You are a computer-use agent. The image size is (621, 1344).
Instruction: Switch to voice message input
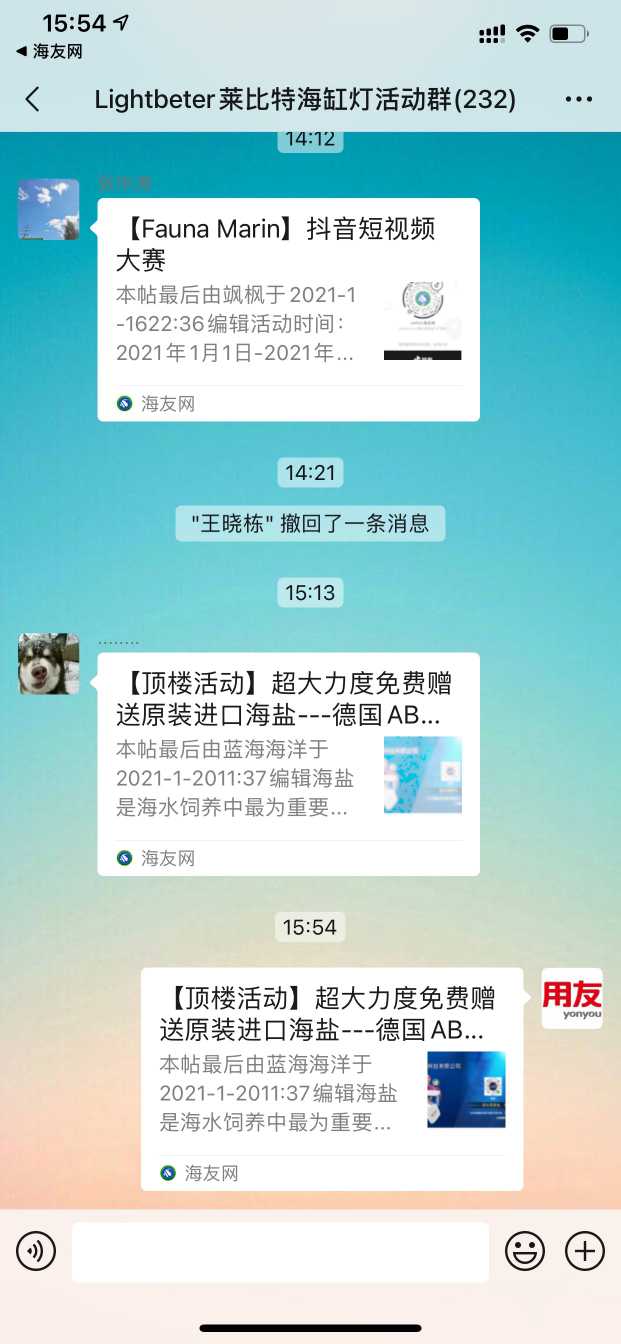tap(36, 1251)
